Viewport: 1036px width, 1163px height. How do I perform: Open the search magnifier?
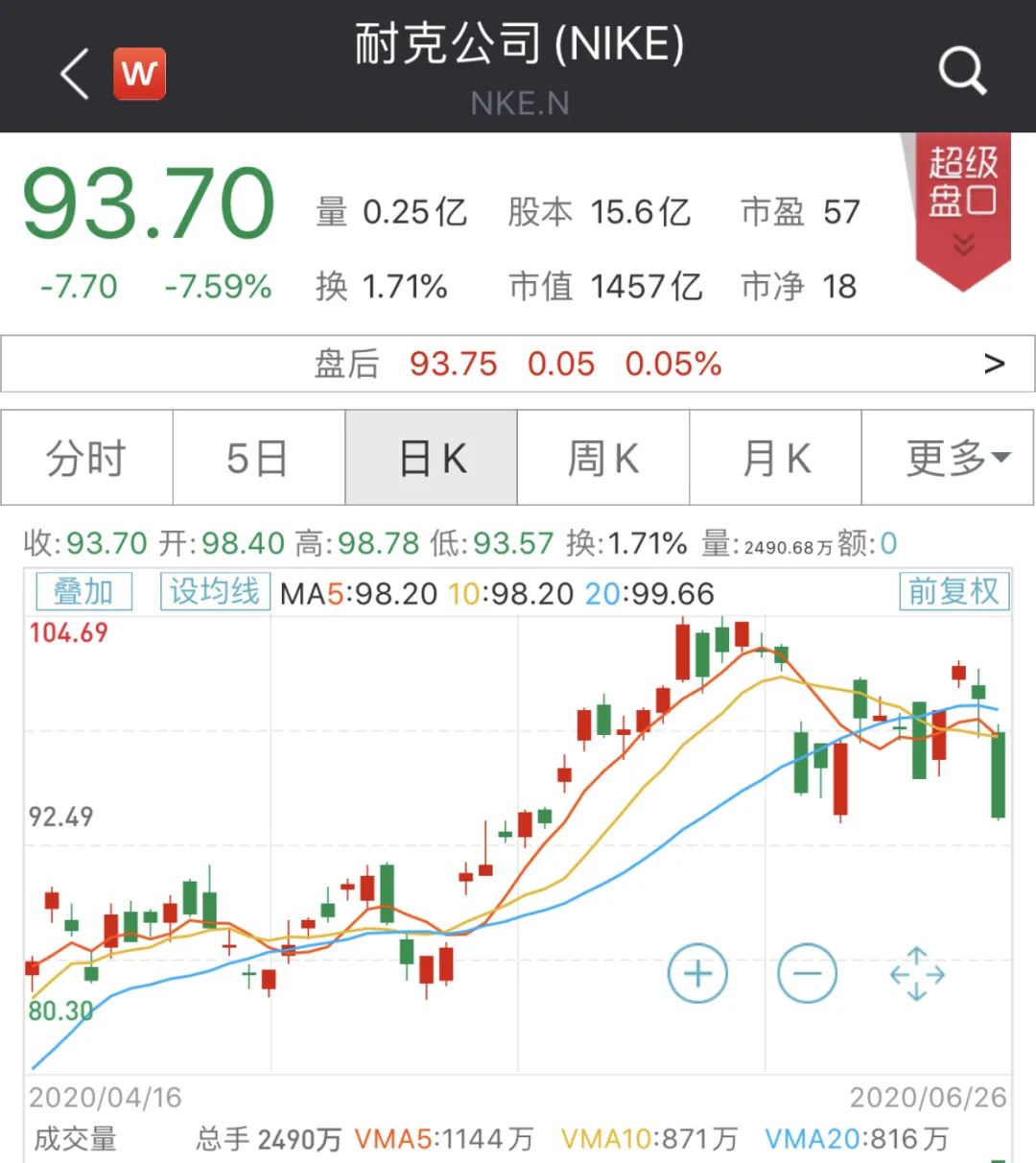click(x=961, y=71)
